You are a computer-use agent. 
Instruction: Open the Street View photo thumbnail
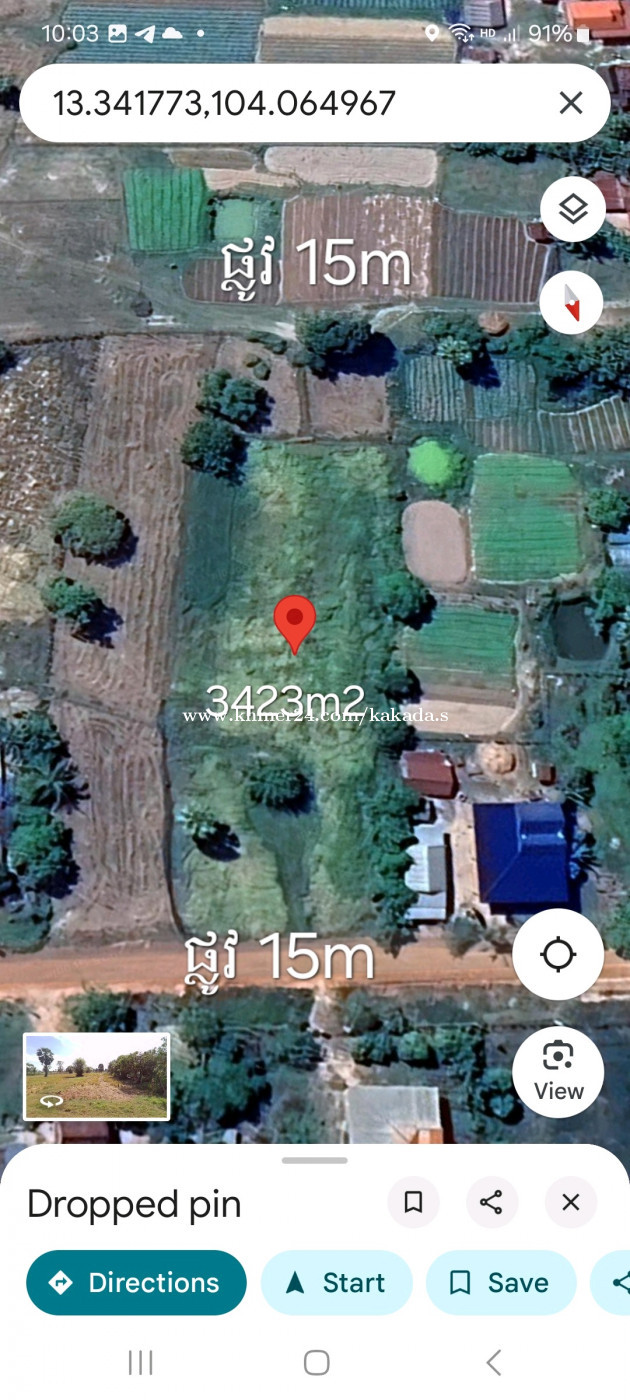point(97,1076)
